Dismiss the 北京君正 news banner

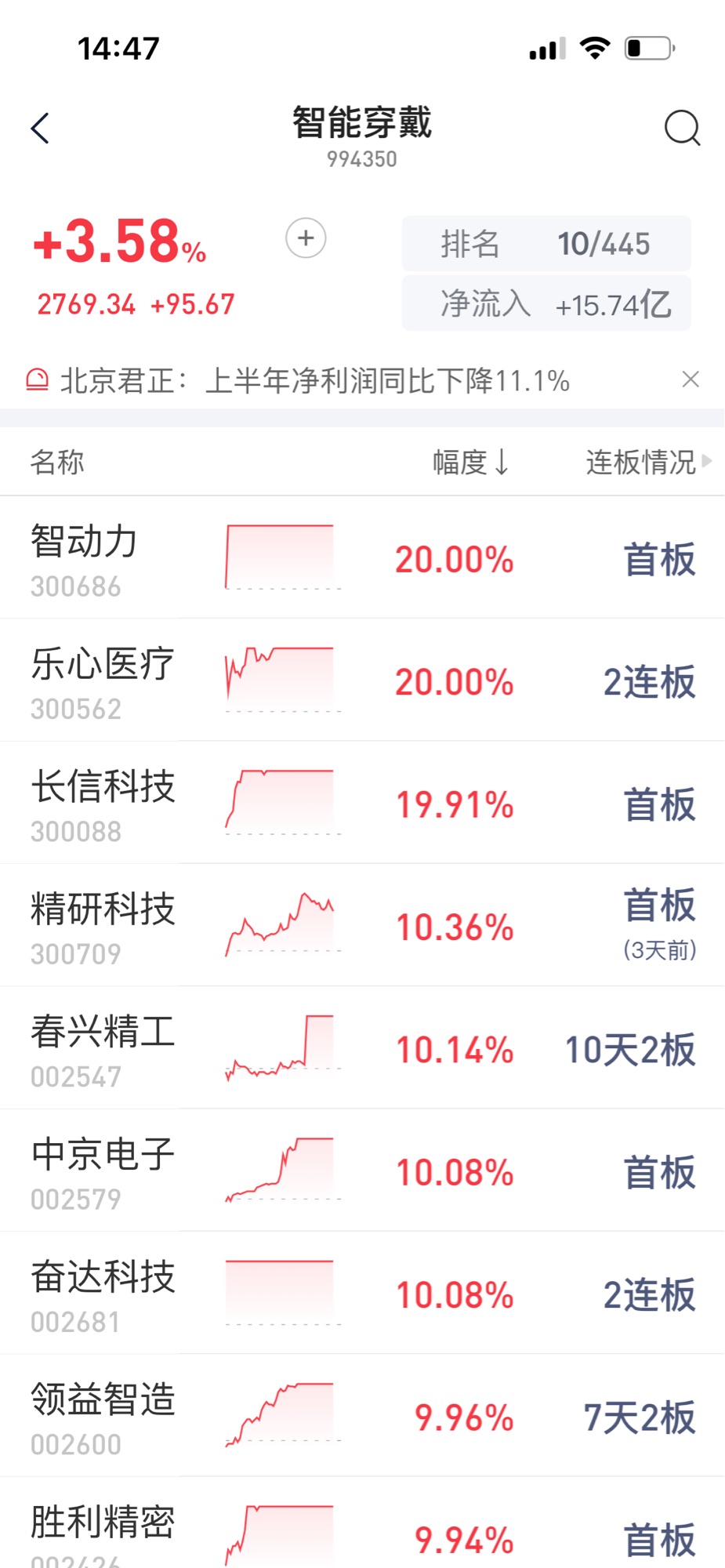coord(691,379)
